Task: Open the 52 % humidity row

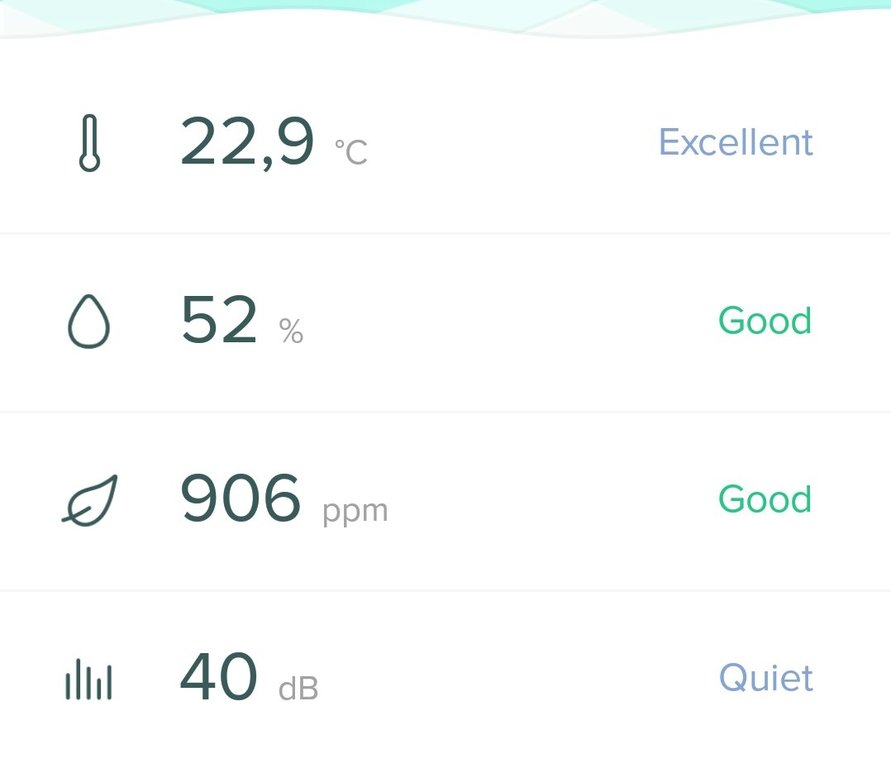Action: point(445,322)
